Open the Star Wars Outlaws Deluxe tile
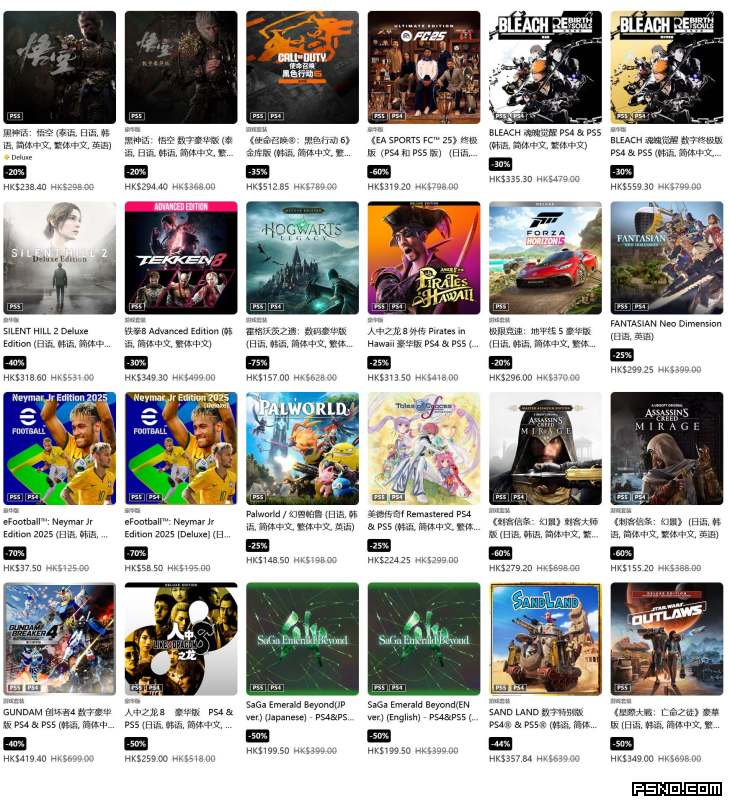Image resolution: width=730 pixels, height=804 pixels. tap(666, 638)
